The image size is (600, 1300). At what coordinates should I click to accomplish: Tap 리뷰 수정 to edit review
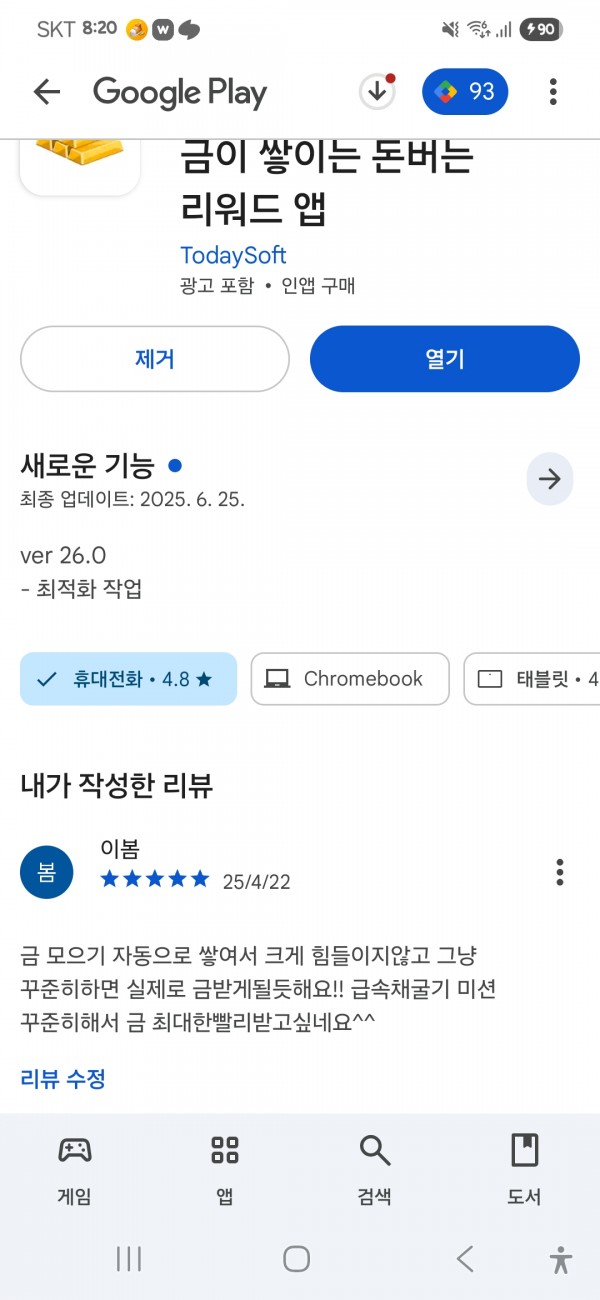click(x=63, y=1079)
